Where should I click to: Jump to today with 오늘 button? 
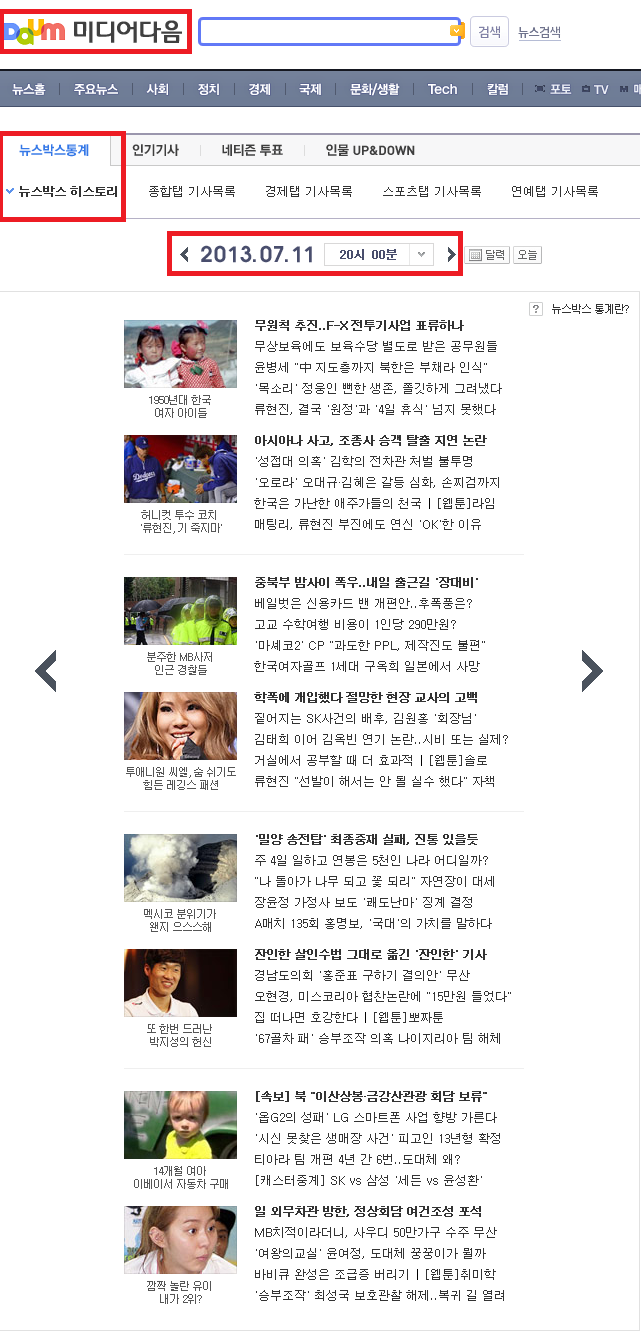point(527,255)
